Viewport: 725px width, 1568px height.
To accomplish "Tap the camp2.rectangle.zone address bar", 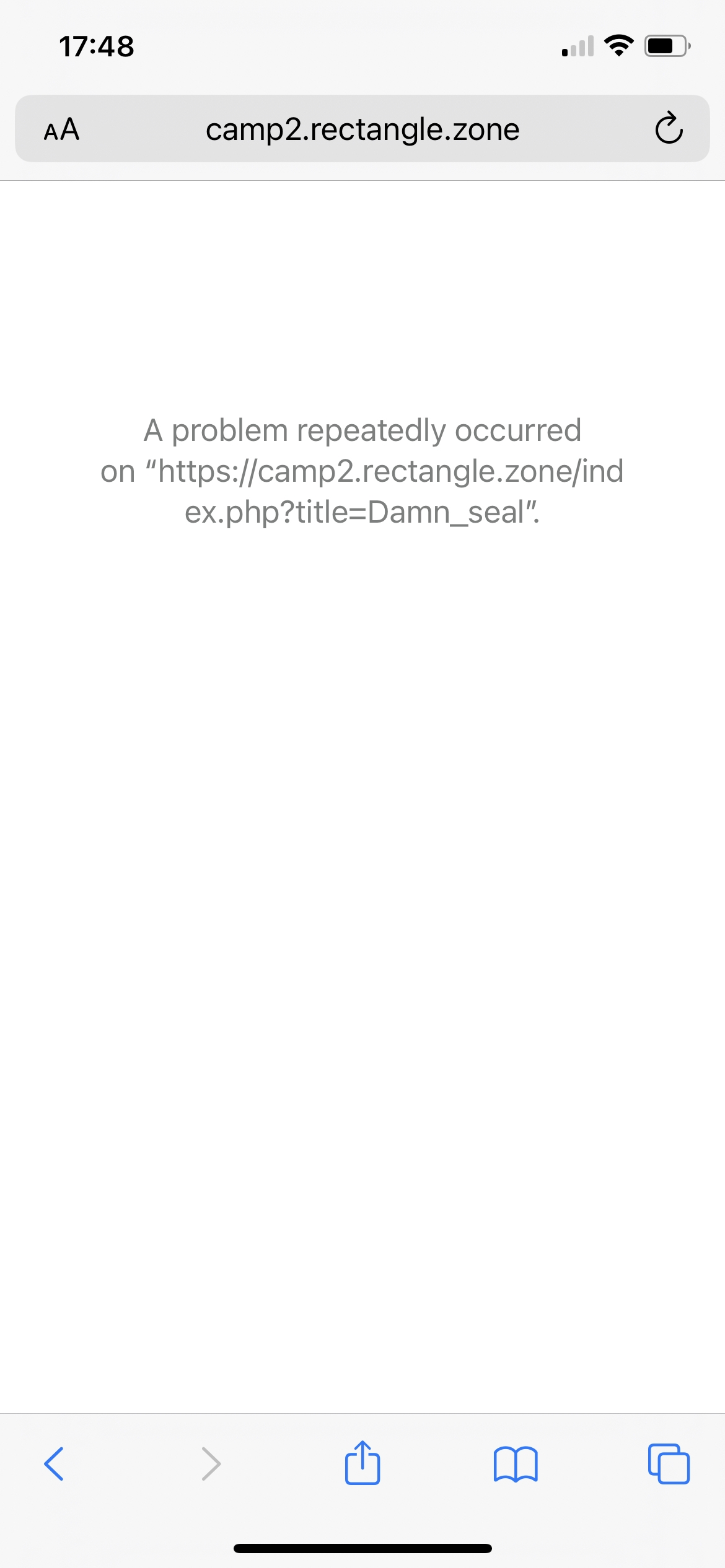I will 362,129.
